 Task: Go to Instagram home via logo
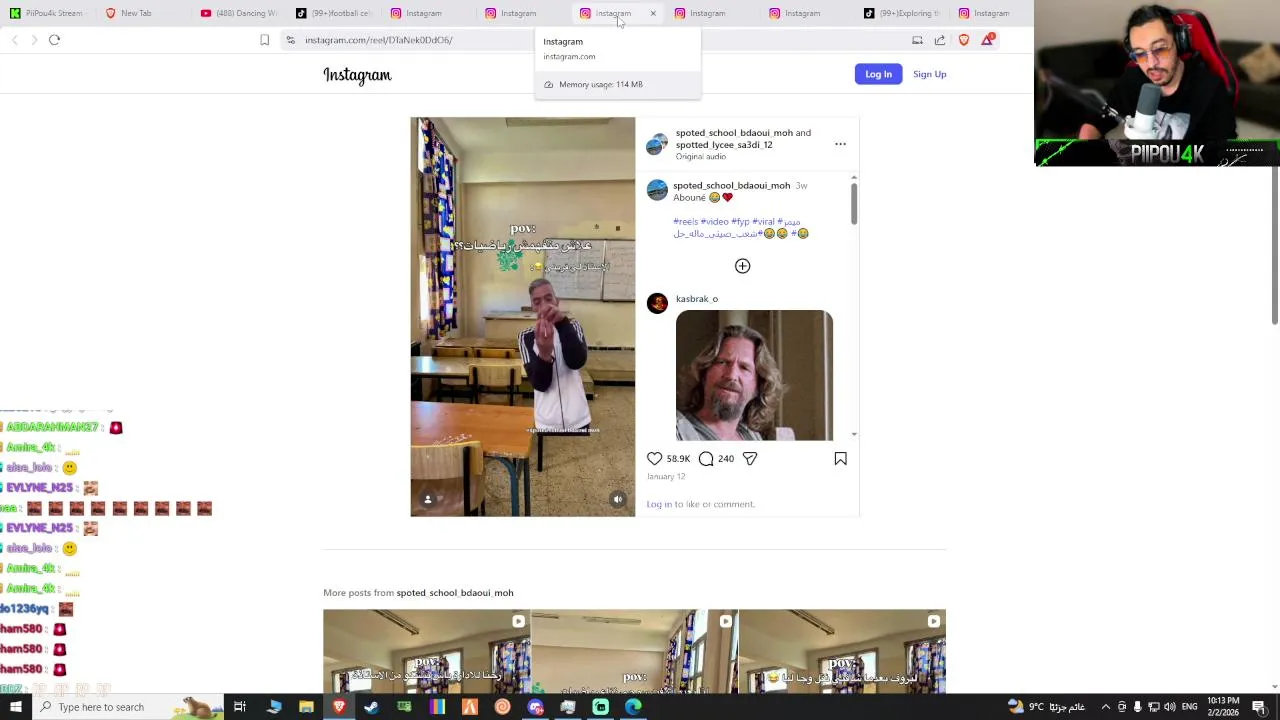tap(357, 75)
